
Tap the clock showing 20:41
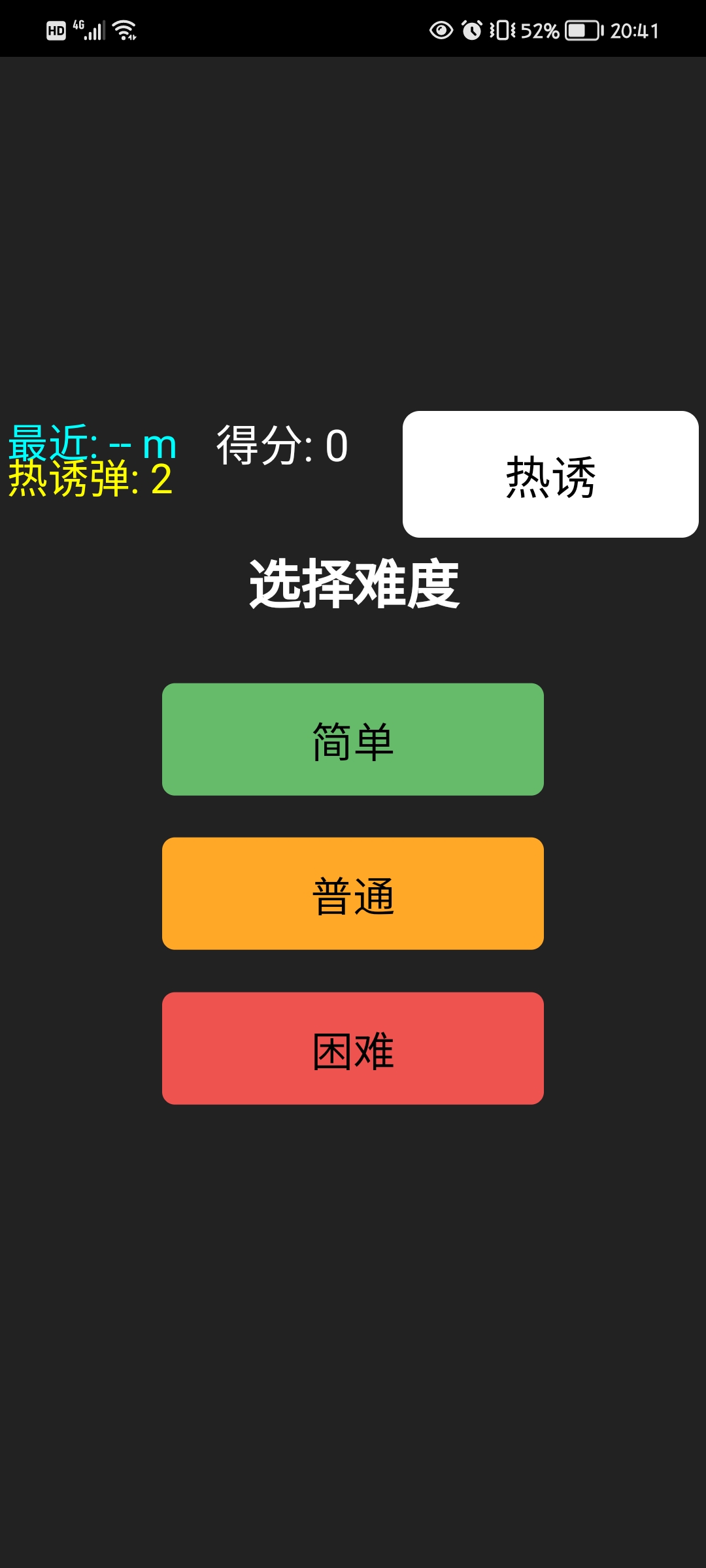pos(633,29)
